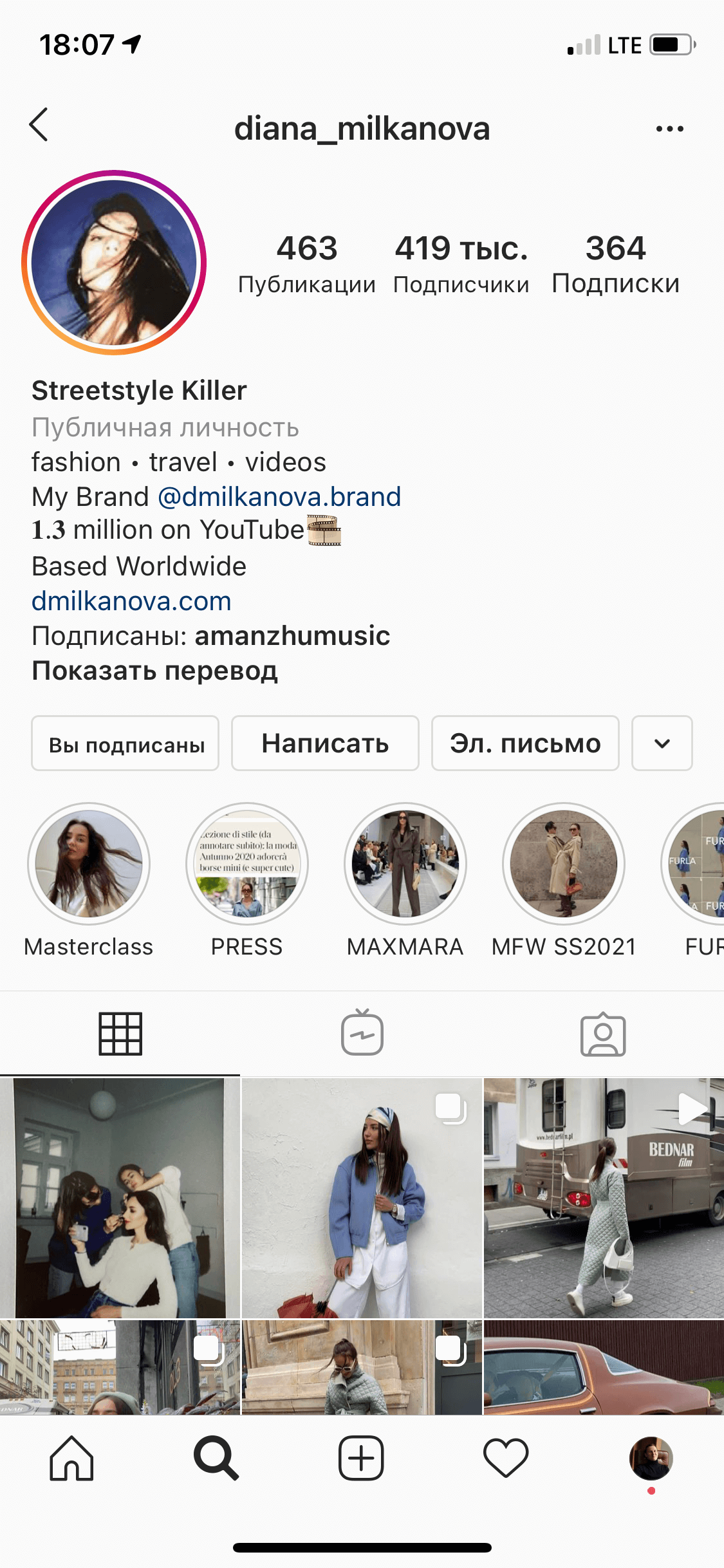Open the three-dot overflow menu
Screen dimensions: 724x1568
(669, 129)
